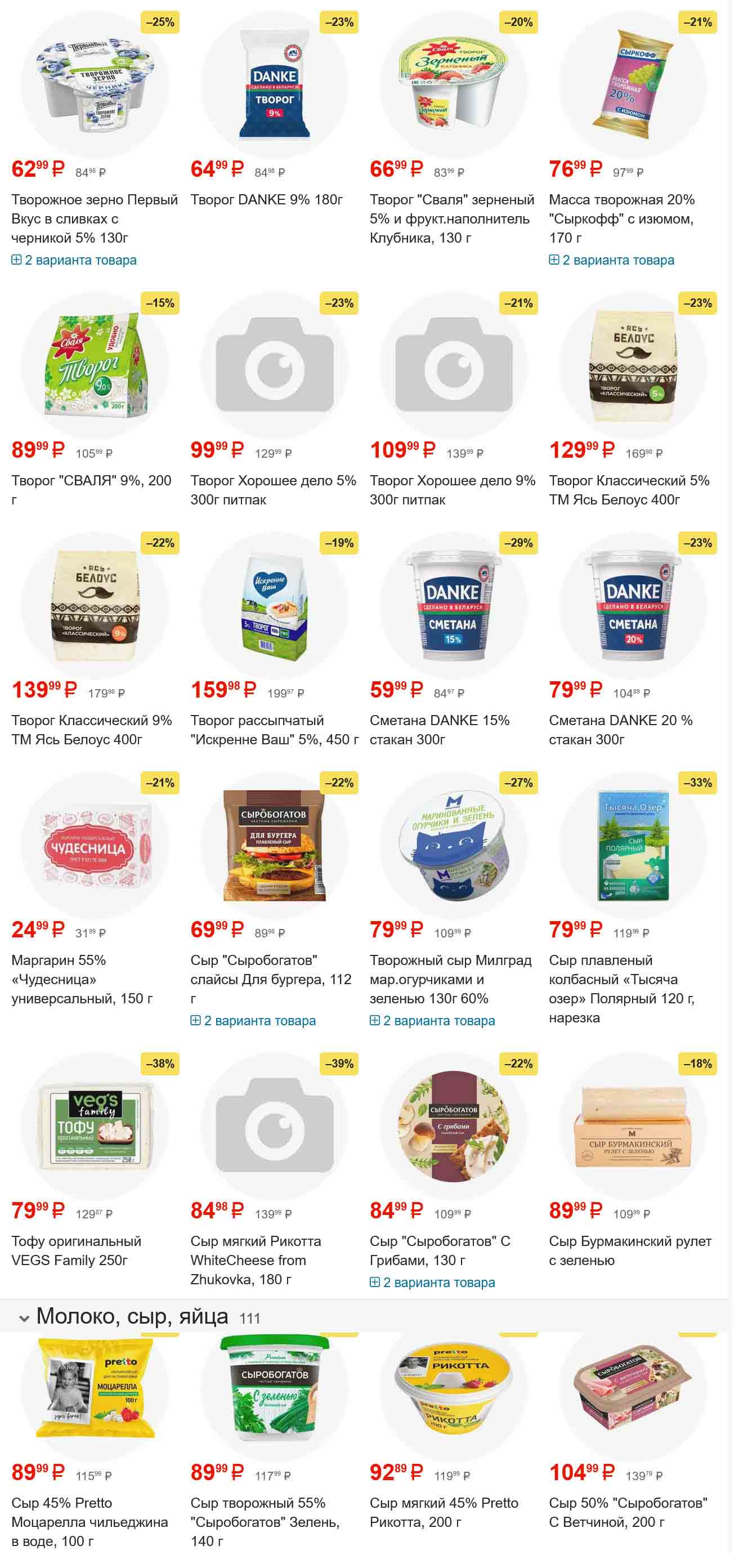This screenshot has height=1568, width=739.
Task: Open Сметана DANKE 15% стакан 300г
Action: coord(439,729)
